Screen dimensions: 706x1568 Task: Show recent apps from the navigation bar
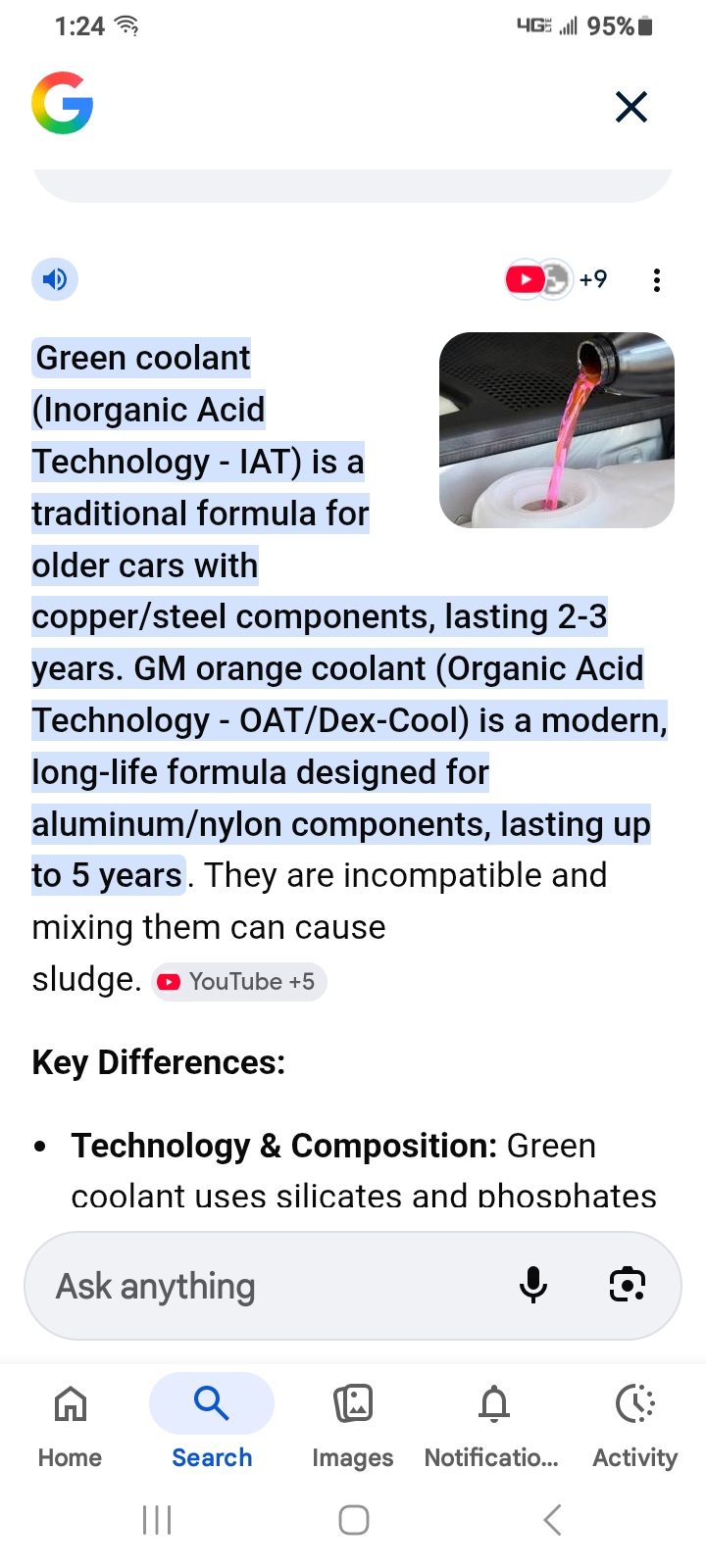(157, 1520)
